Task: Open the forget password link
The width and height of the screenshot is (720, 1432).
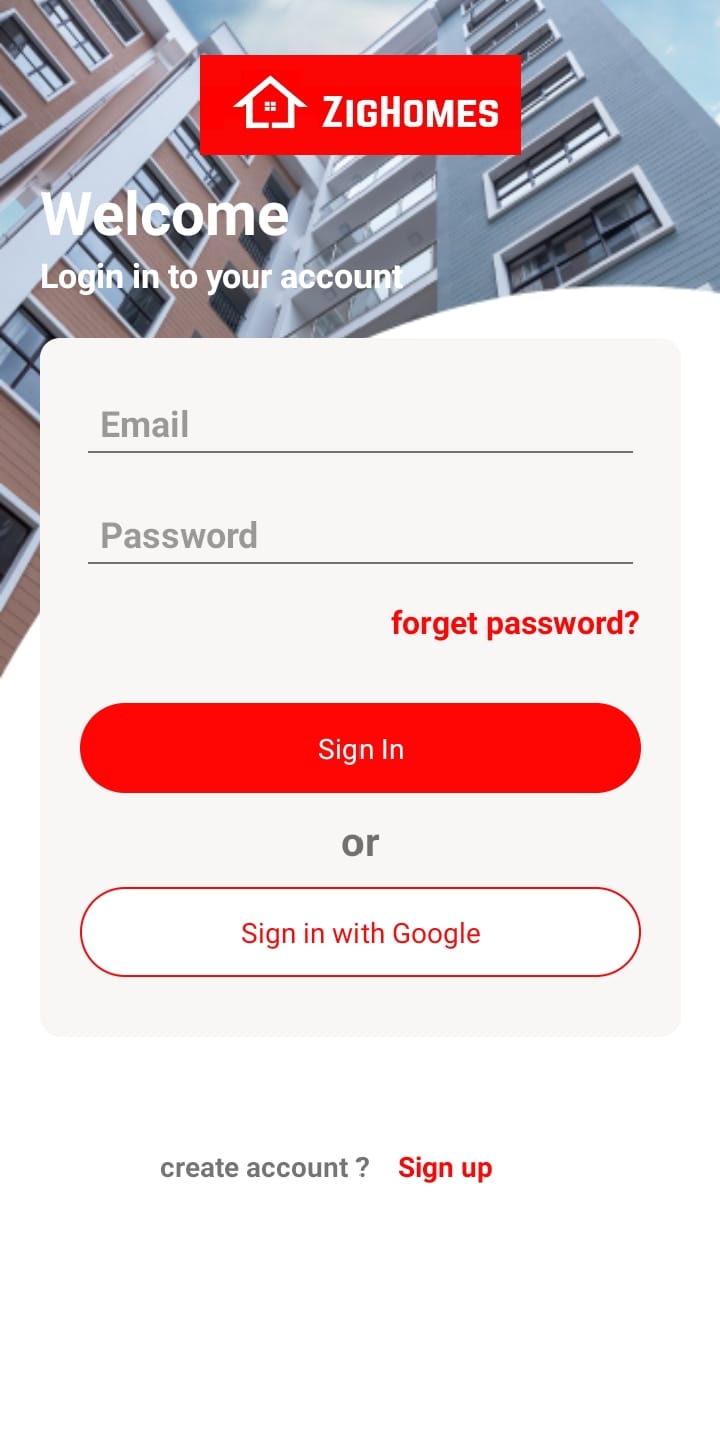Action: [x=515, y=624]
